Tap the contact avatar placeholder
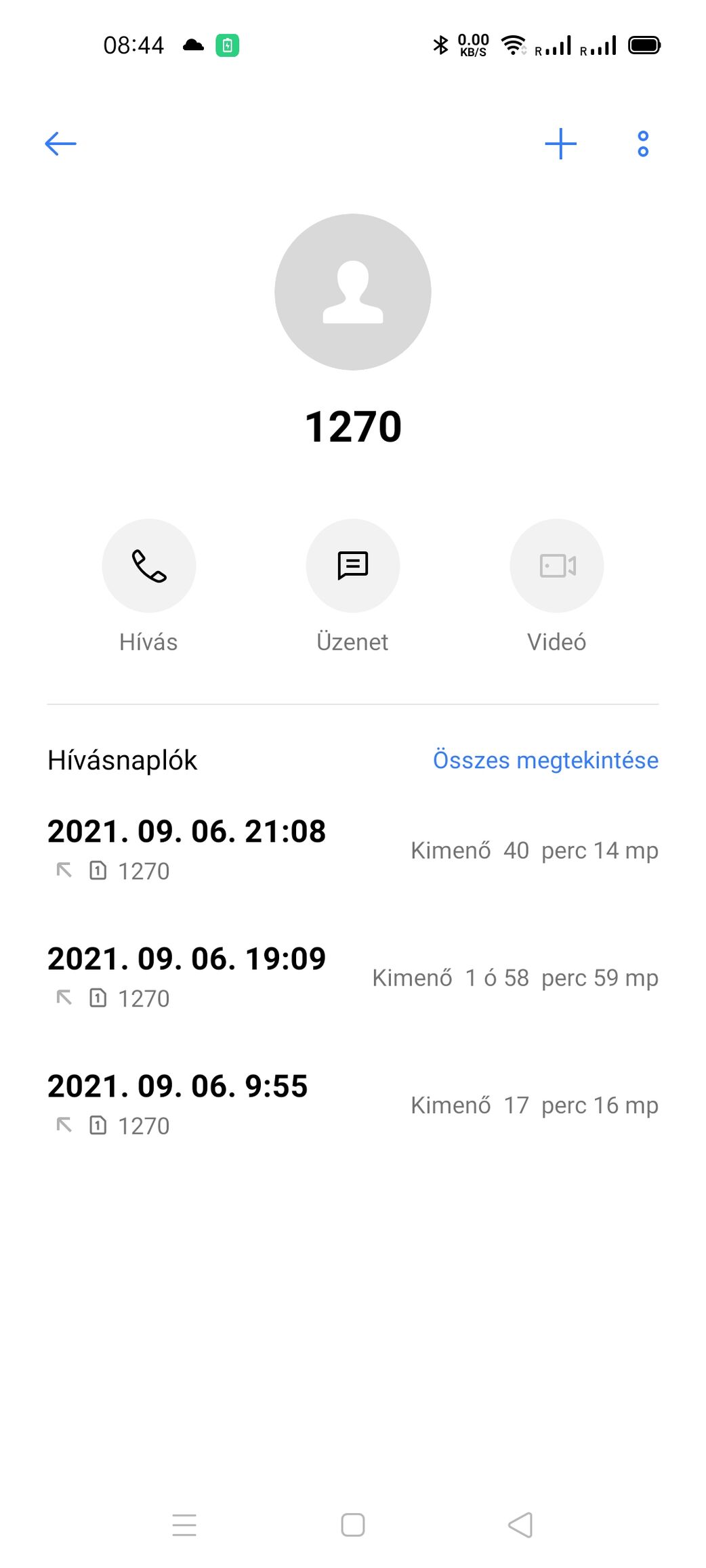706x1568 pixels. click(x=352, y=292)
